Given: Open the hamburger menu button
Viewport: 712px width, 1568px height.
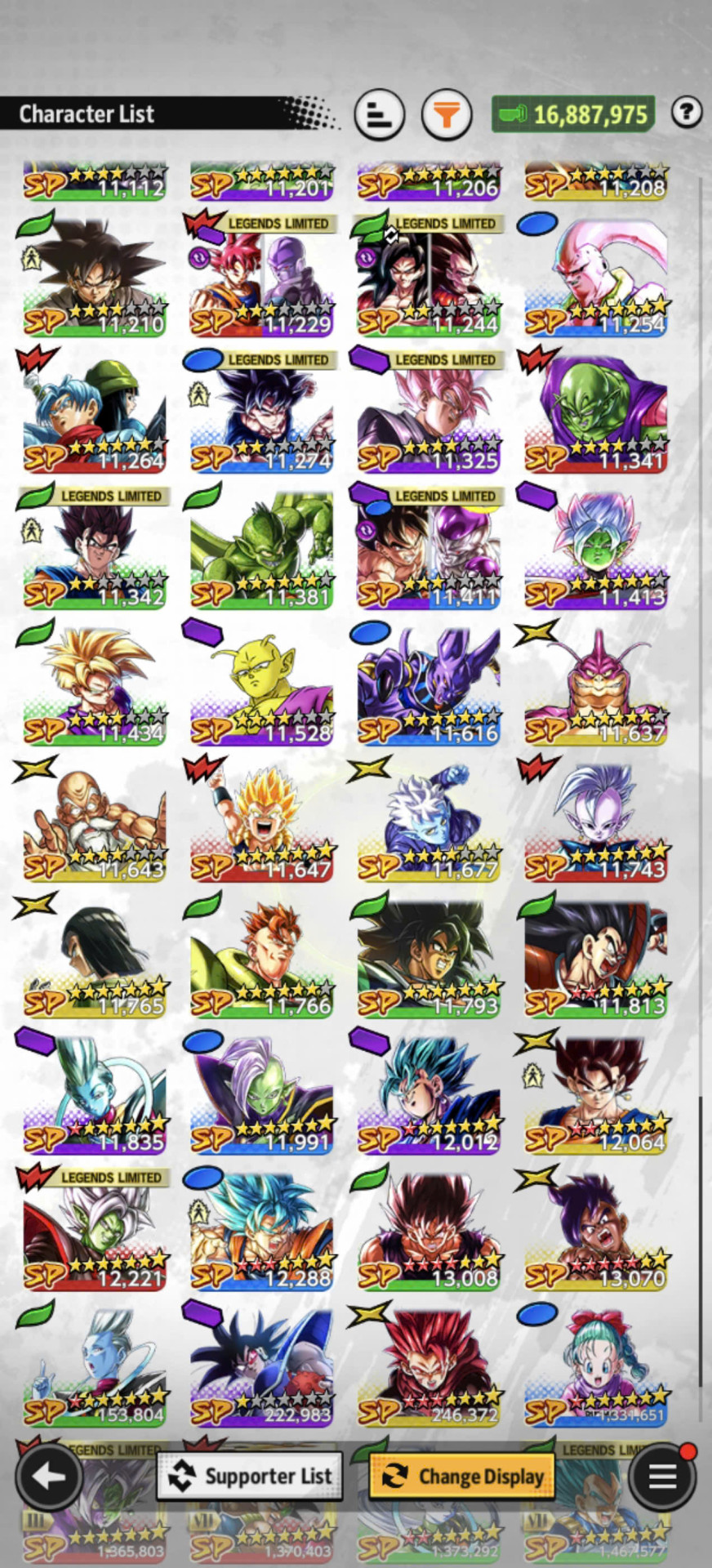Looking at the screenshot, I should (x=662, y=1476).
